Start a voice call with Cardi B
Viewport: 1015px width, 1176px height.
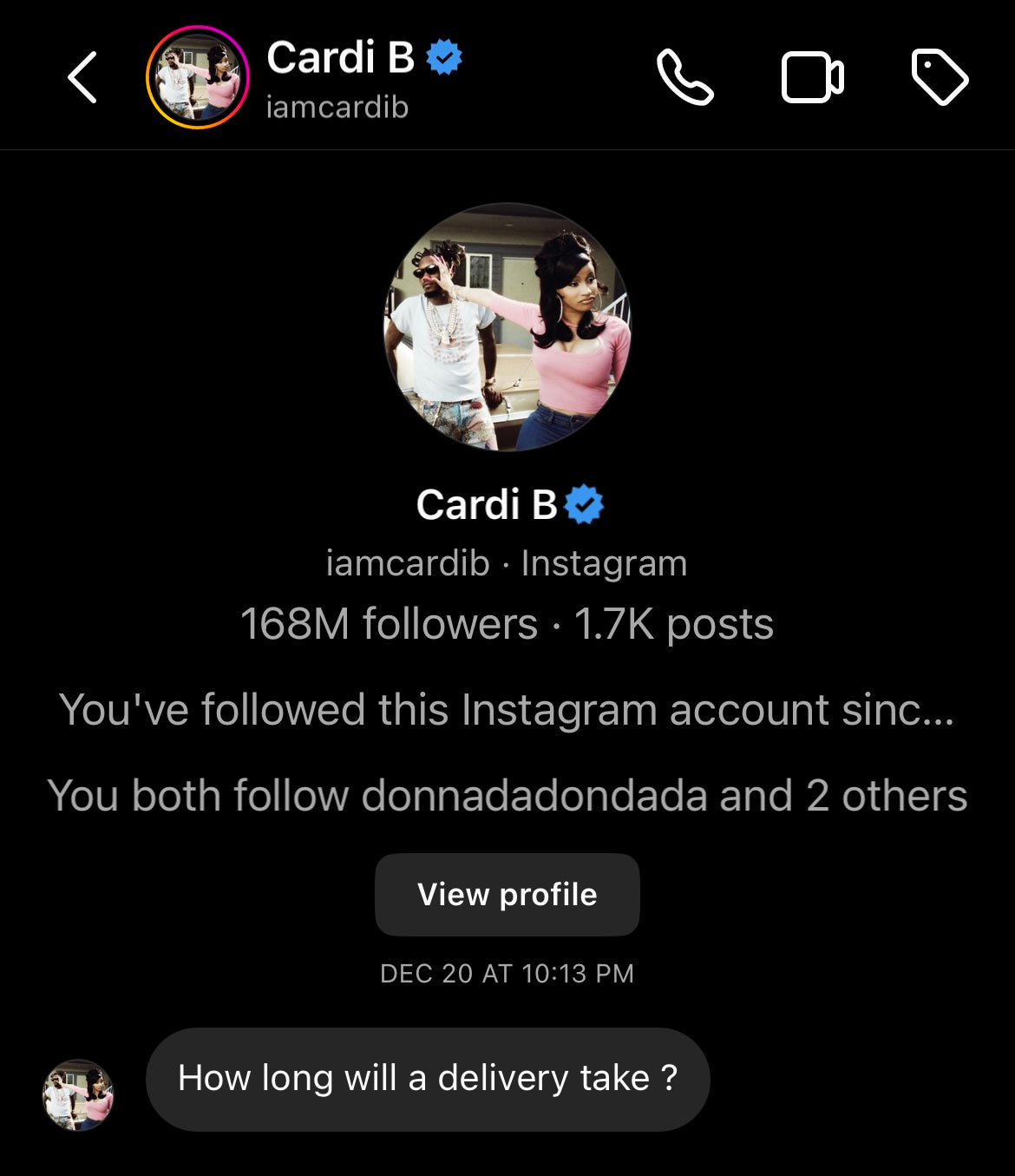tap(686, 77)
